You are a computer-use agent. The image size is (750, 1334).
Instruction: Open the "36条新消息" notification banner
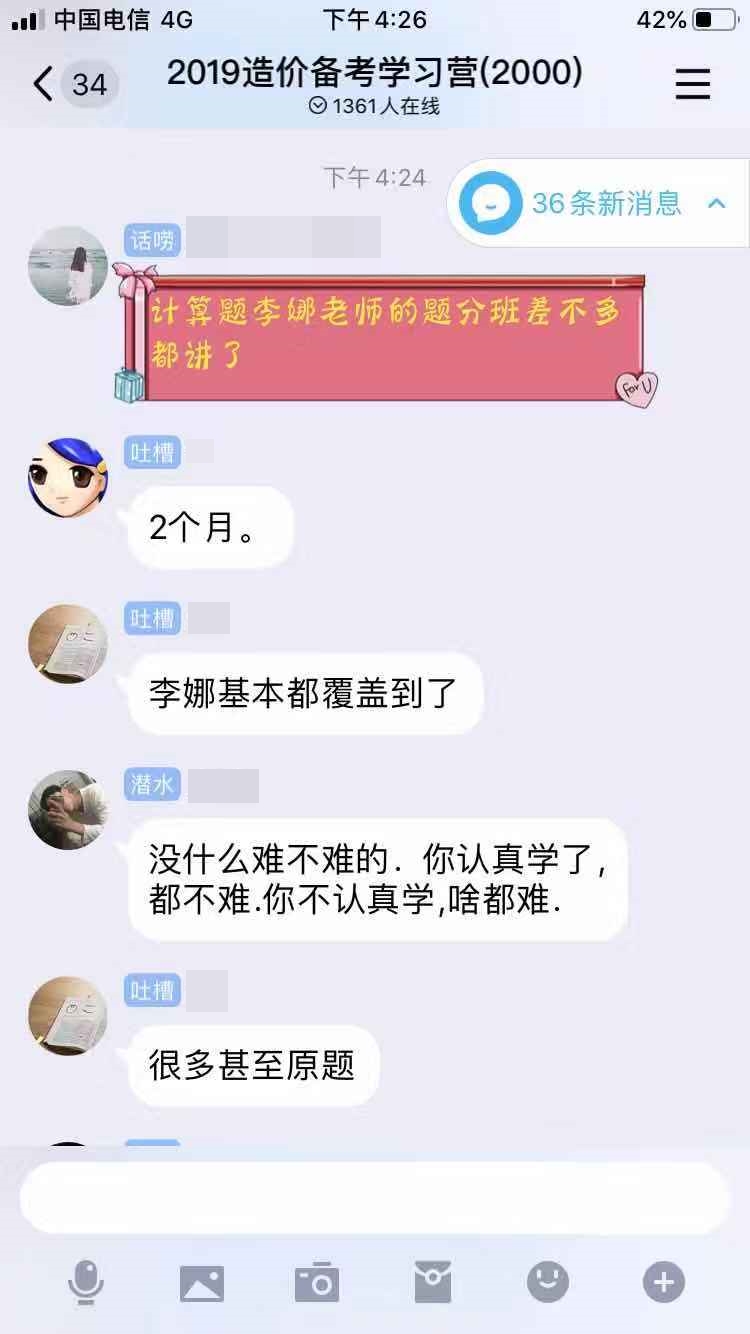(x=590, y=203)
